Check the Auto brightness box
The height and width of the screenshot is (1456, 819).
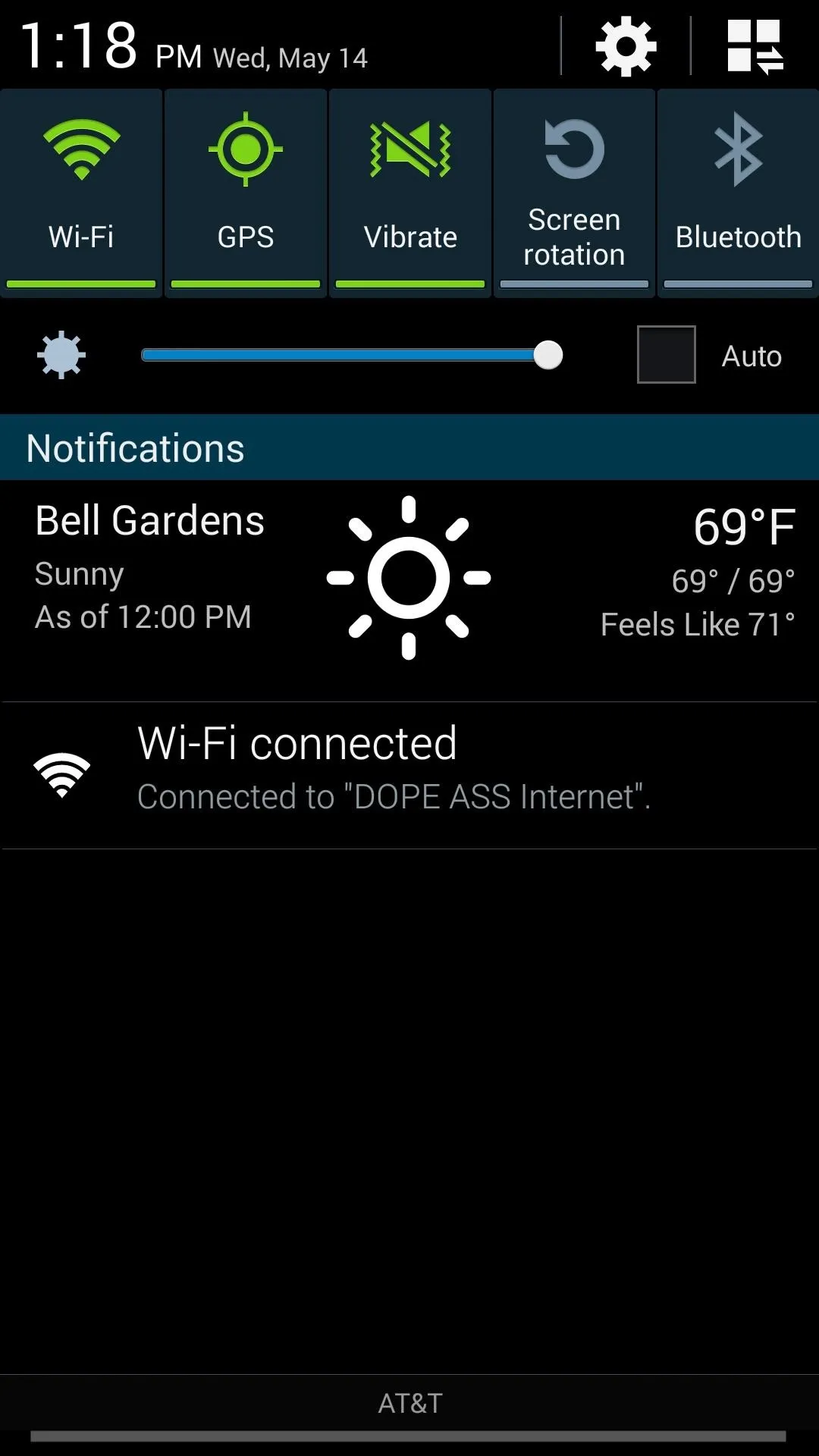tap(666, 354)
